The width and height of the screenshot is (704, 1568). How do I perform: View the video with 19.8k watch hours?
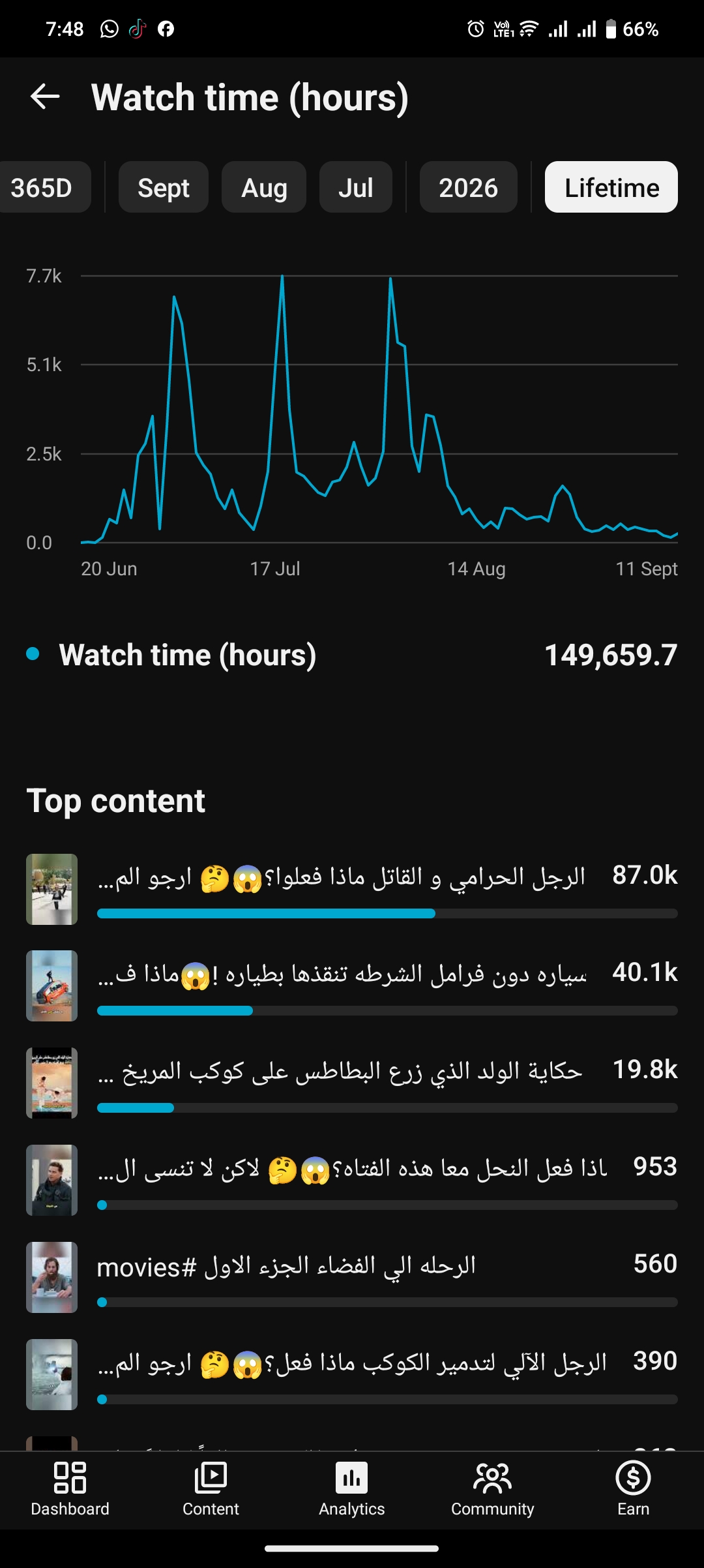pyautogui.click(x=352, y=1083)
